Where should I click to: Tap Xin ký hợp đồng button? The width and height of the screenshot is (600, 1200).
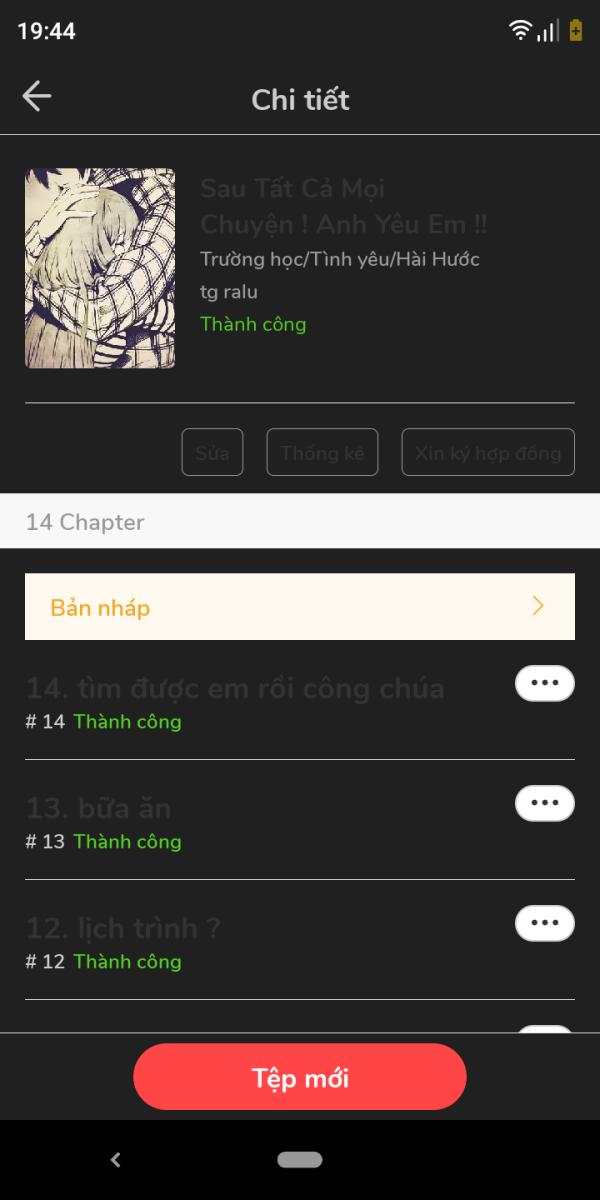click(488, 452)
